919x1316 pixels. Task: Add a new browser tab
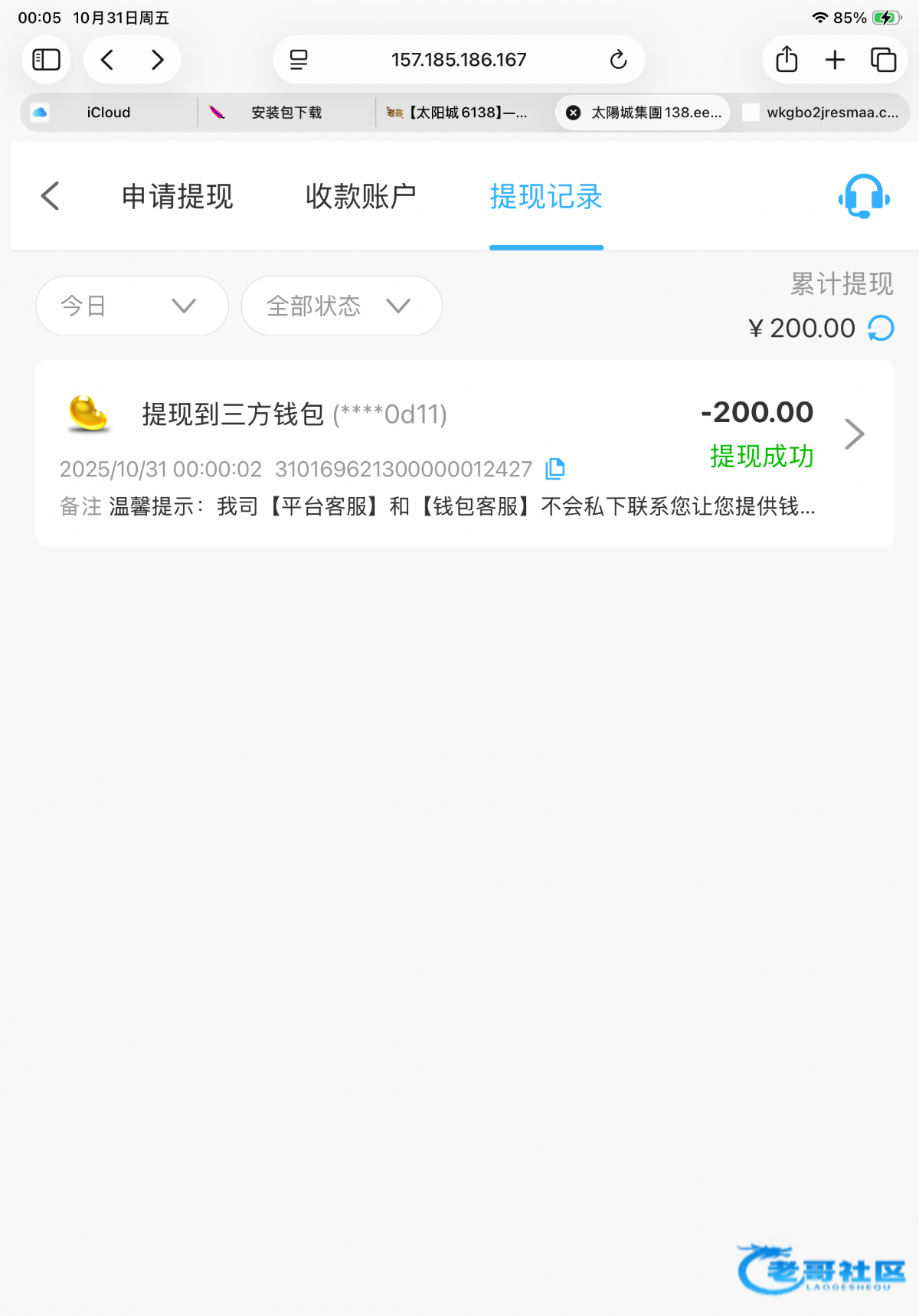(835, 60)
